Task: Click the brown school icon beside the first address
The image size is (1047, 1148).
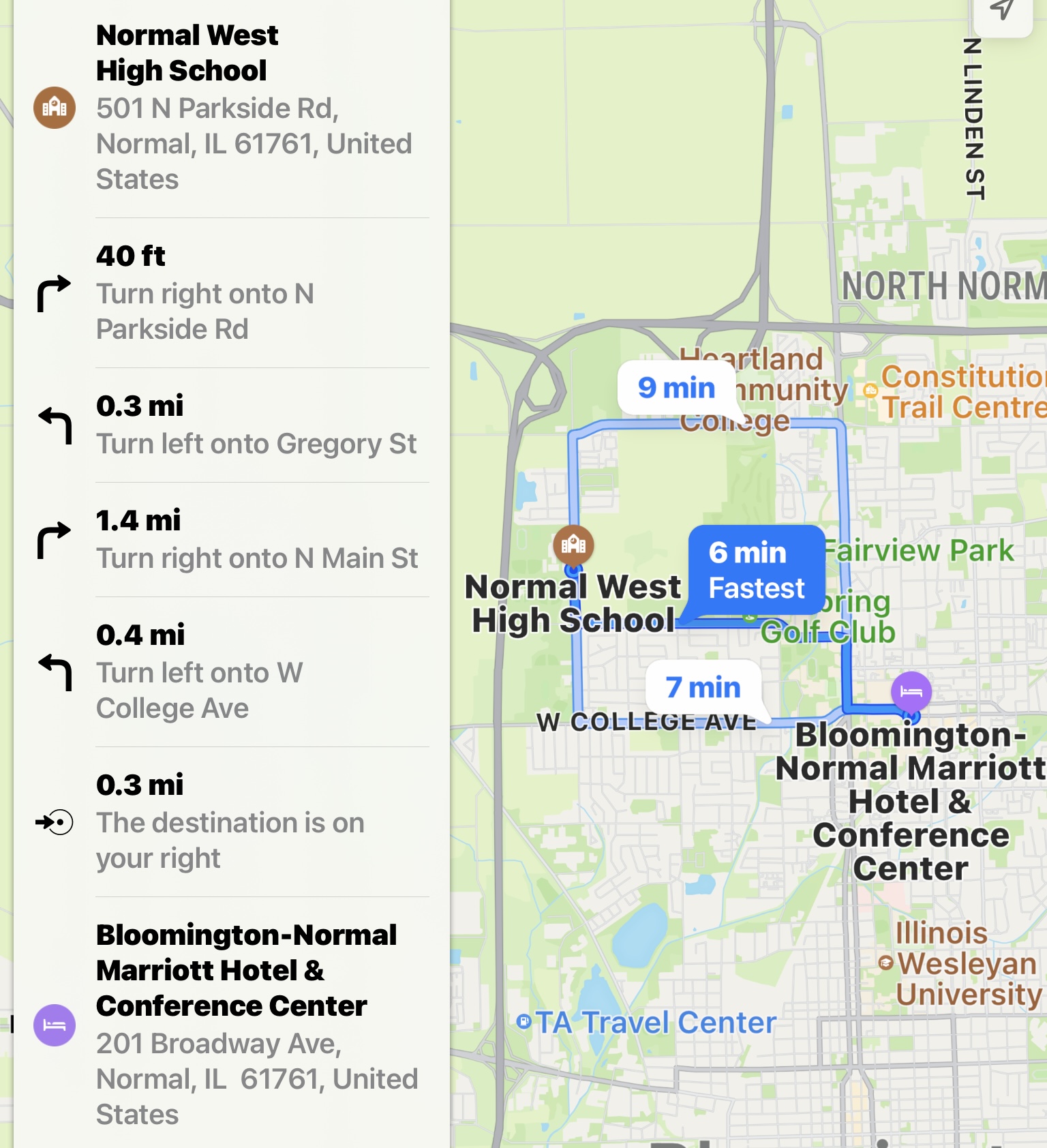Action: pos(54,107)
